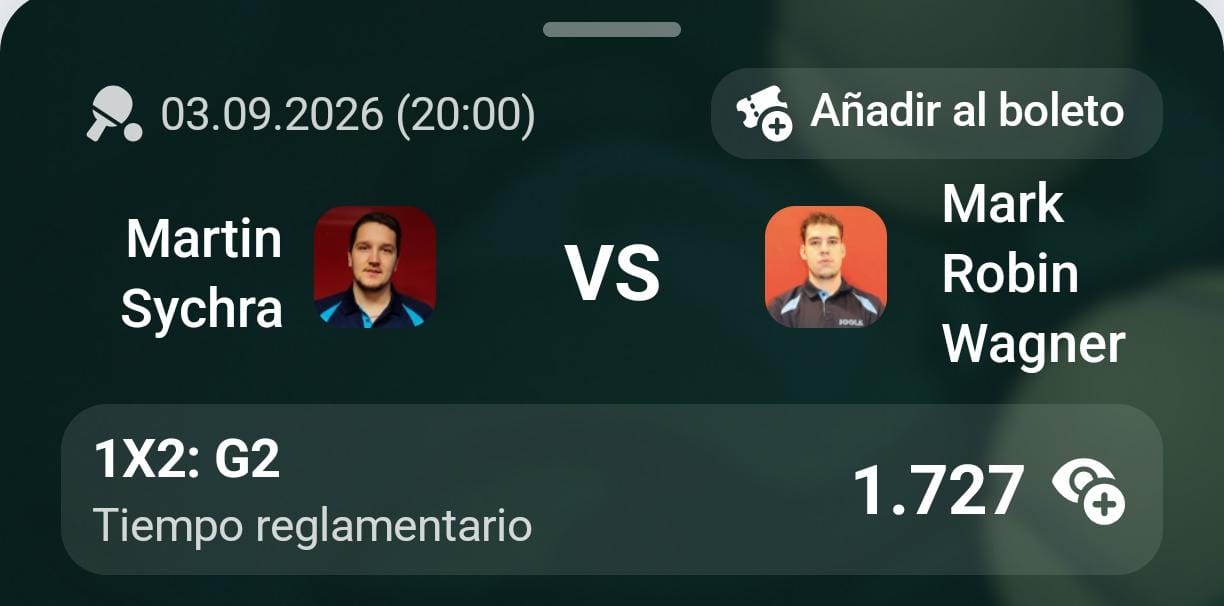This screenshot has height=606, width=1224.
Task: Tap the bottom sheet drag handle
Action: coord(612,30)
